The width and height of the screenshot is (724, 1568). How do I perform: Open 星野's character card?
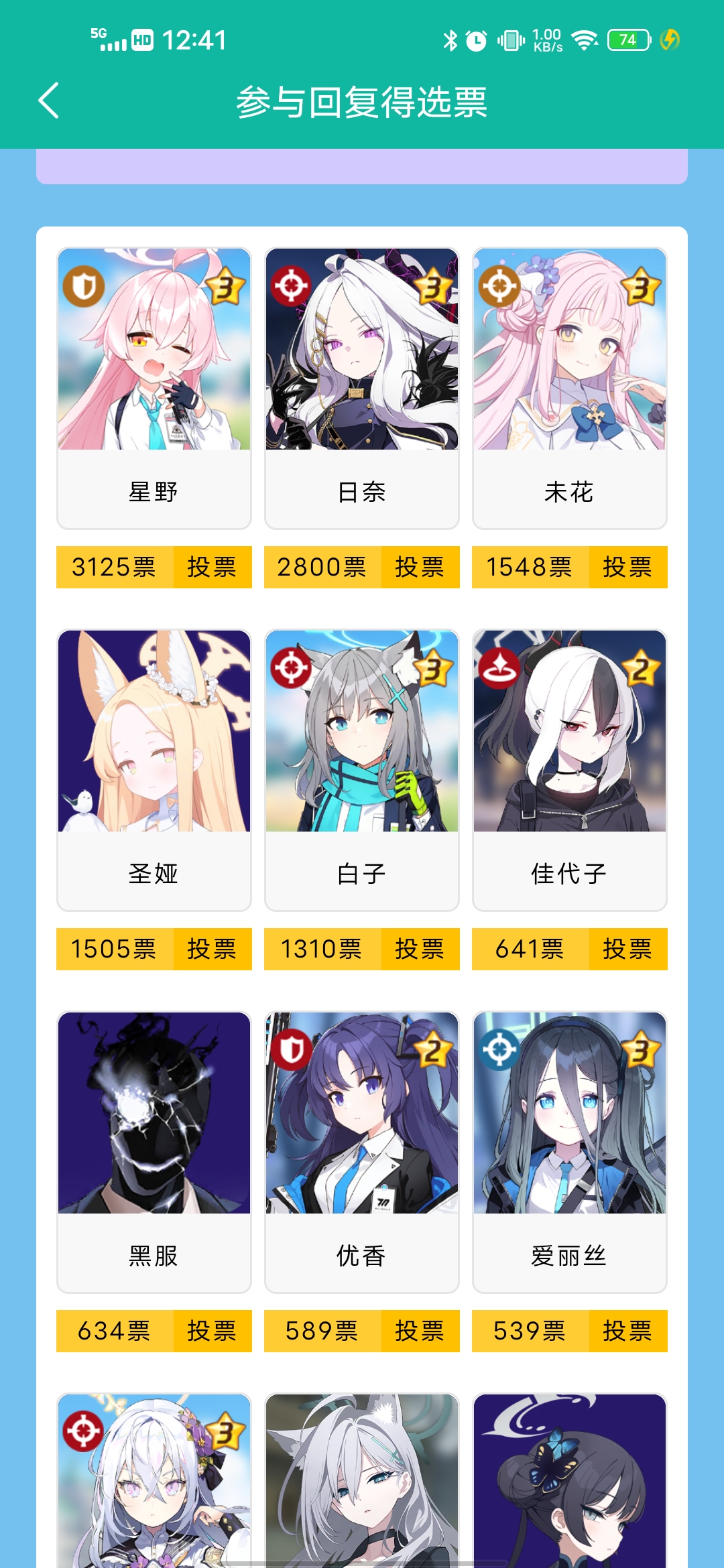[154, 387]
